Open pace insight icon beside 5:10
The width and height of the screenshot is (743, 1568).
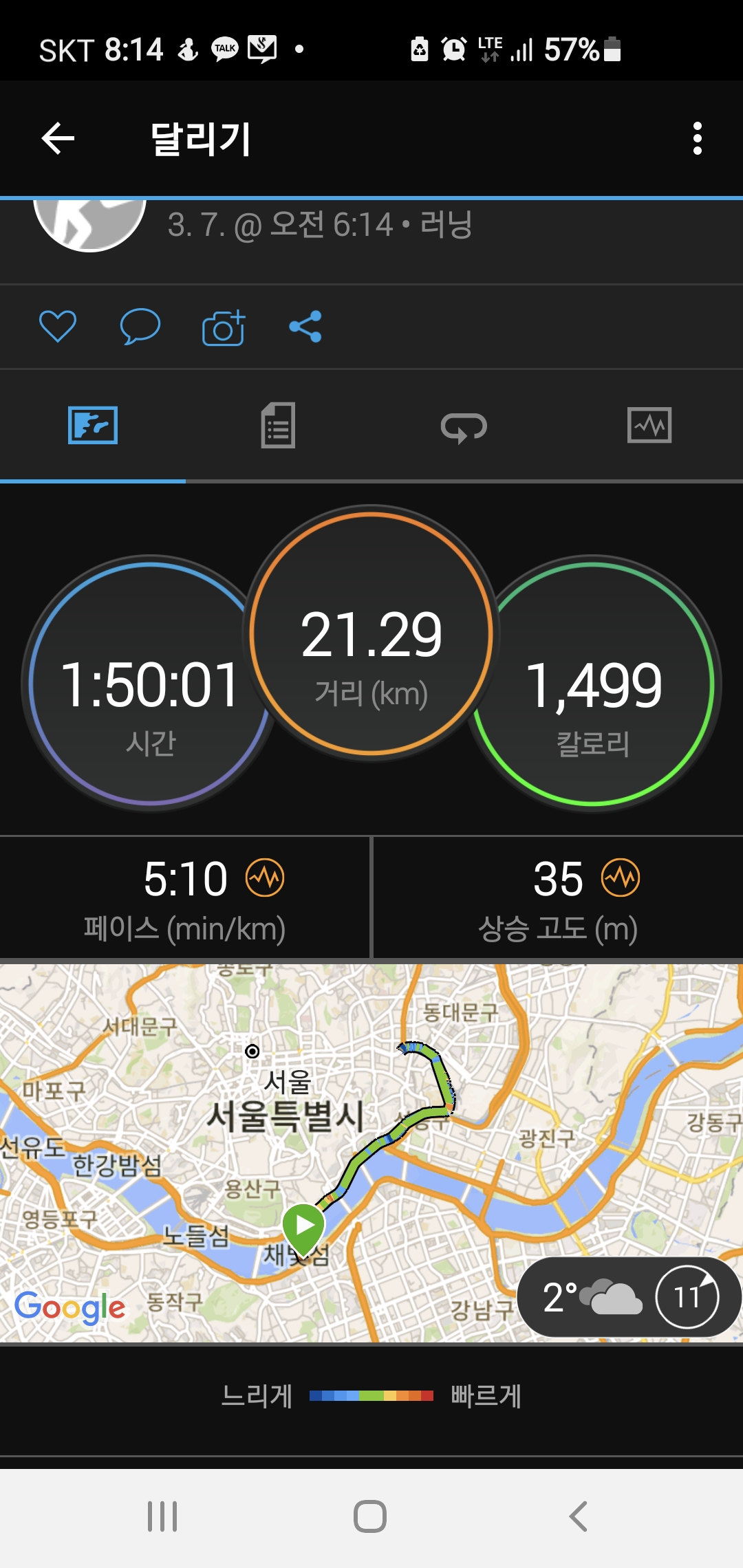[x=265, y=878]
